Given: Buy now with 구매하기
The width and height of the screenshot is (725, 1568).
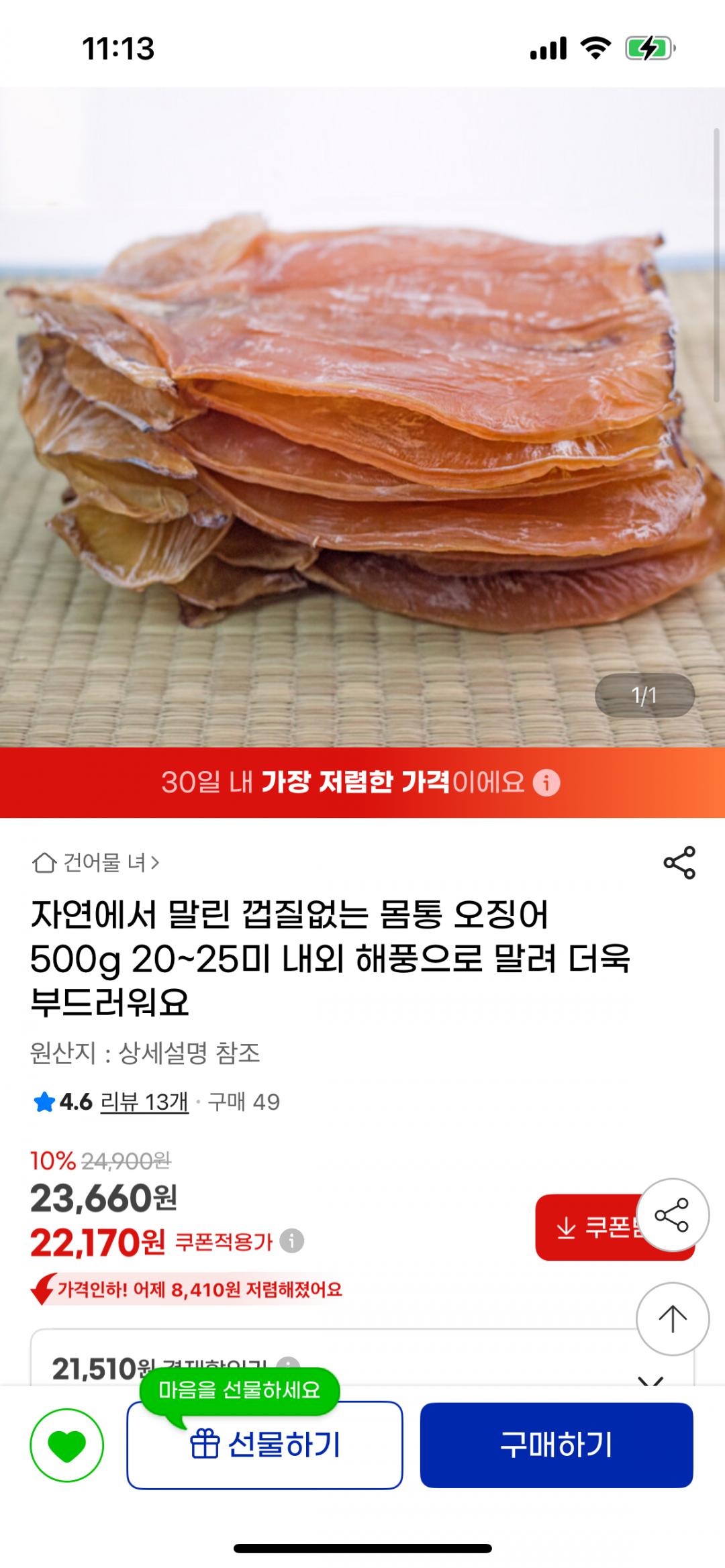Looking at the screenshot, I should click(x=556, y=1445).
